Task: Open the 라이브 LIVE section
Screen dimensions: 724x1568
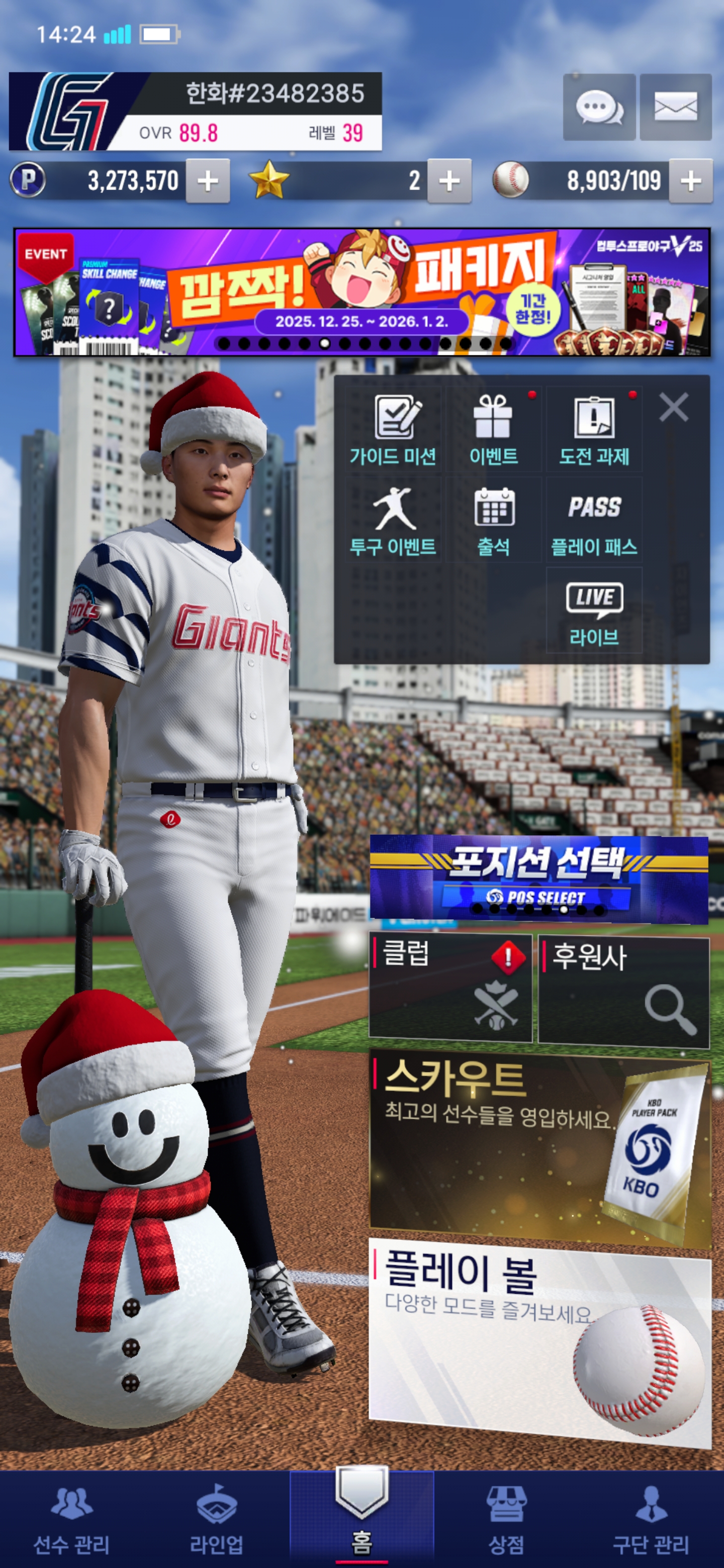Action: pos(594,611)
